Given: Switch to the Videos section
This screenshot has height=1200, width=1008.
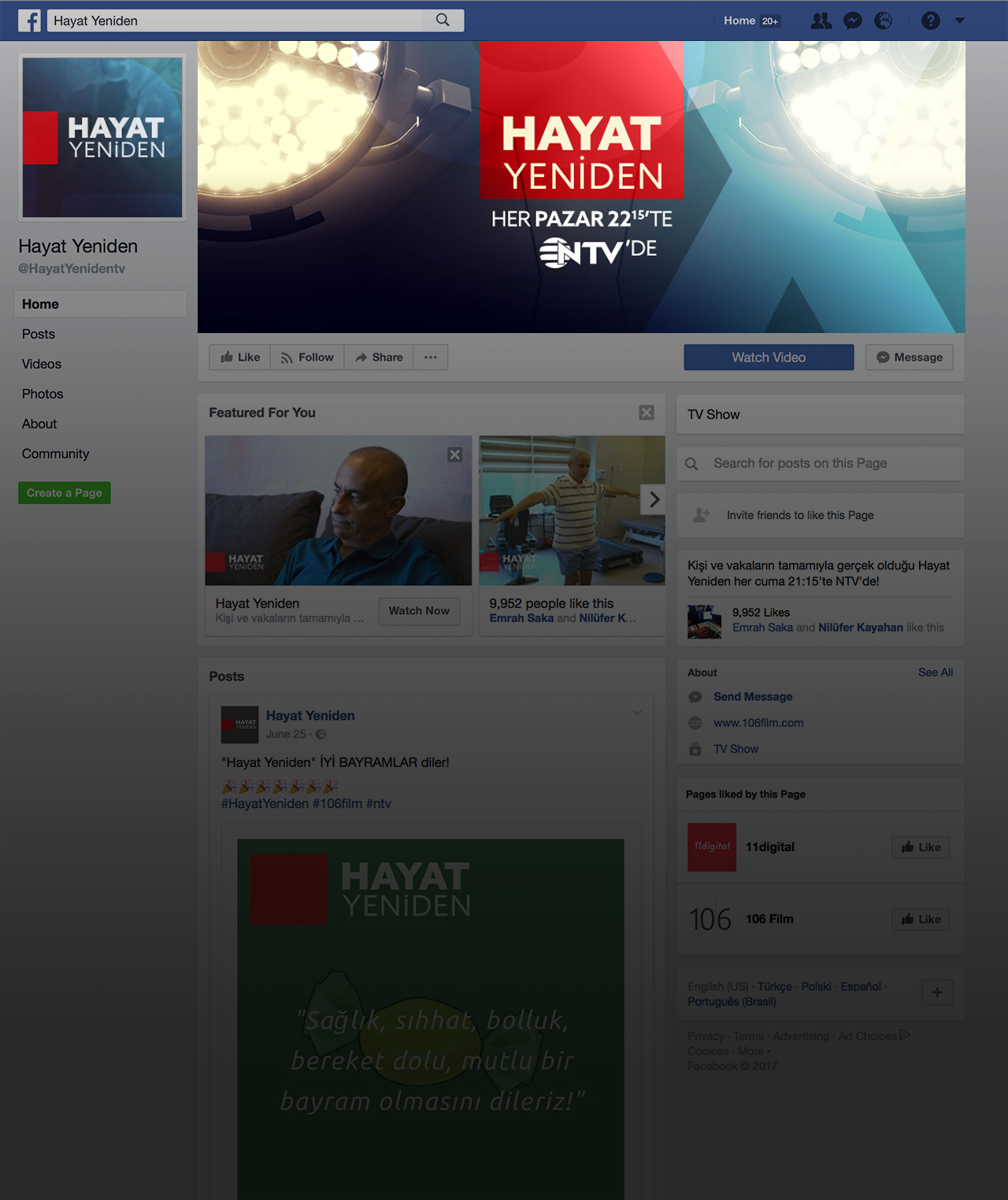Looking at the screenshot, I should coord(42,364).
